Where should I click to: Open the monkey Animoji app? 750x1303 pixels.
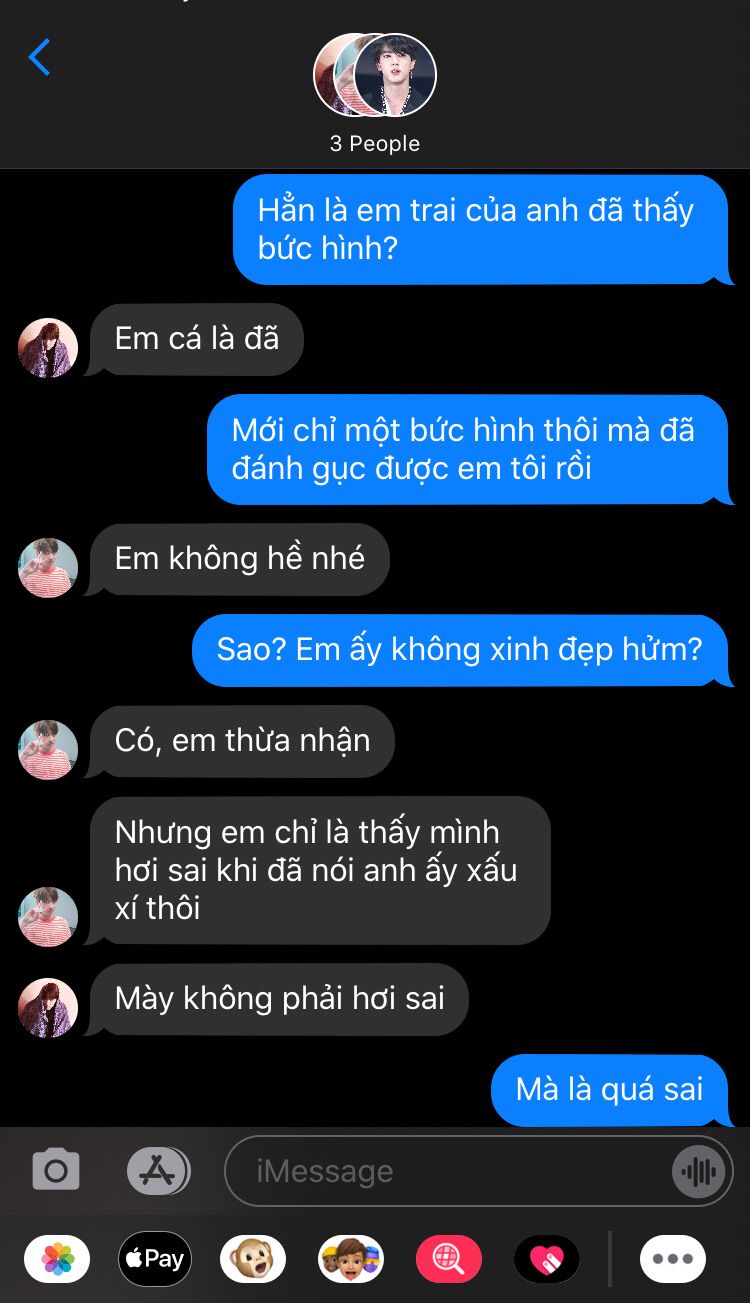click(x=252, y=1259)
